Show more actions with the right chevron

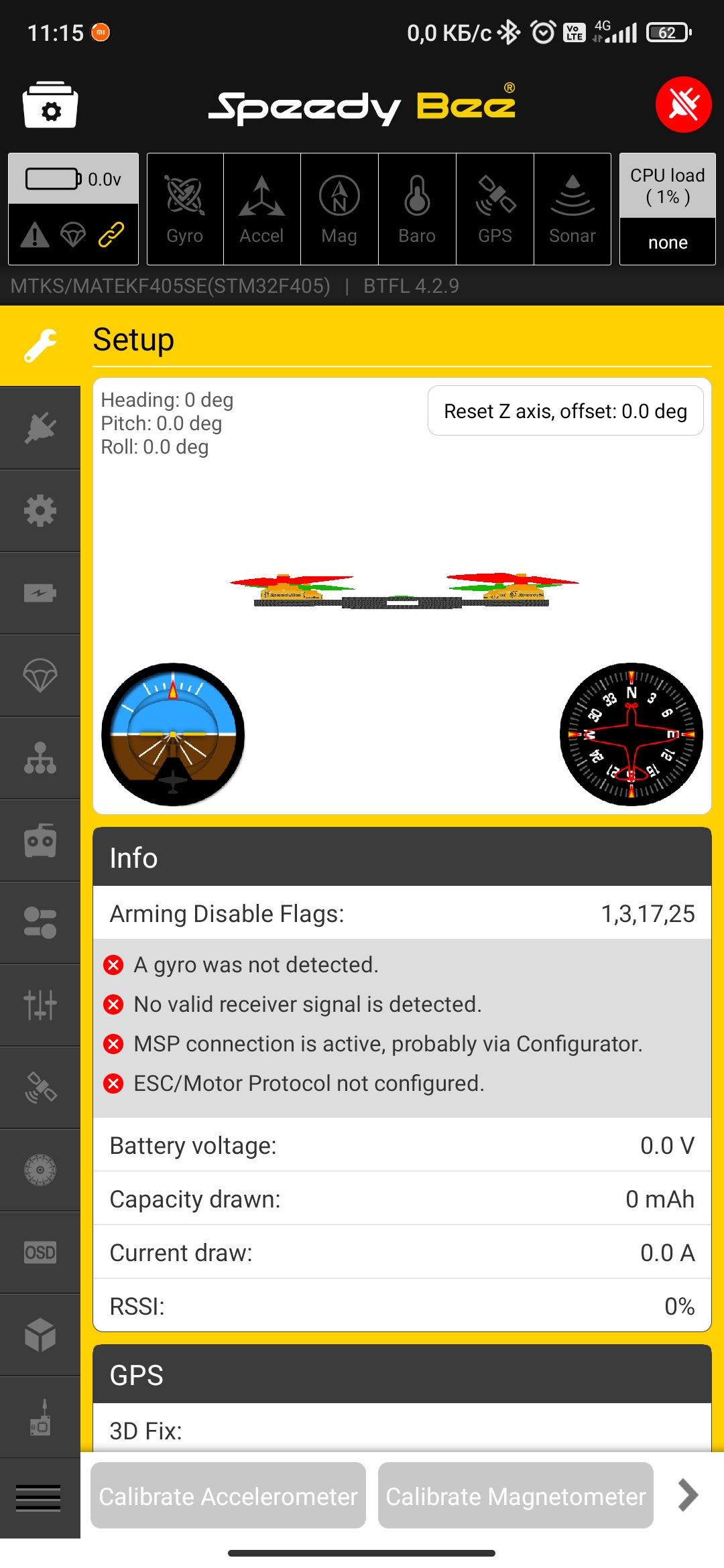point(688,1495)
